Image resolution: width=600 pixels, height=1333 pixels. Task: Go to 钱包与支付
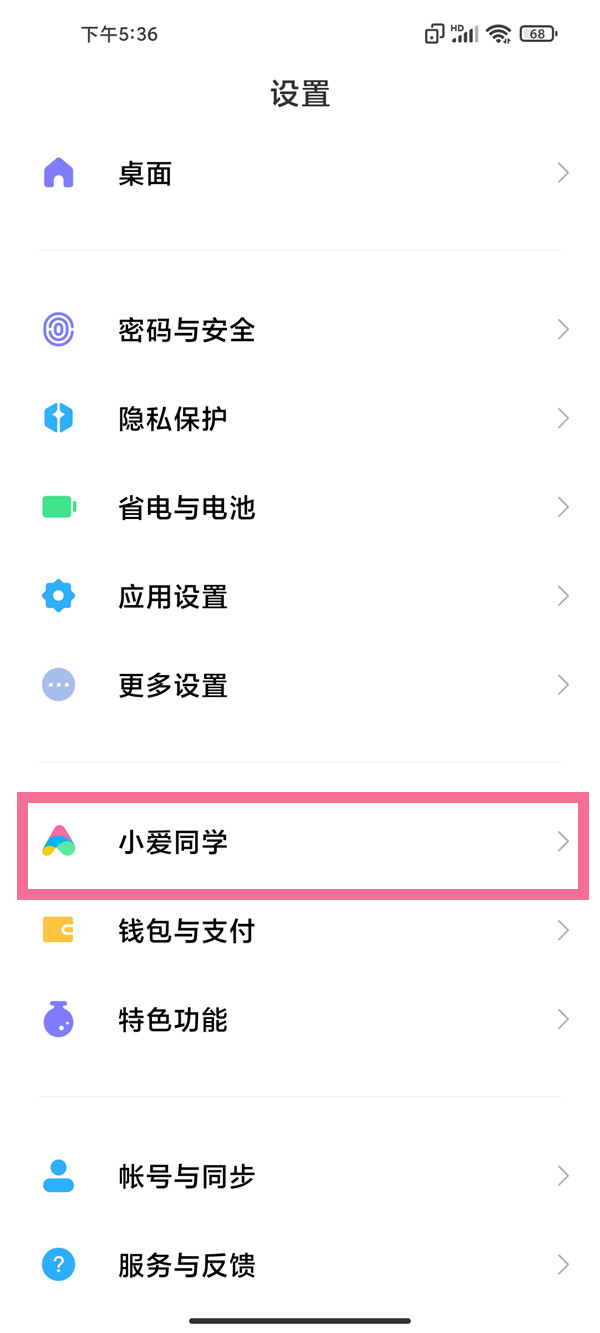point(300,931)
